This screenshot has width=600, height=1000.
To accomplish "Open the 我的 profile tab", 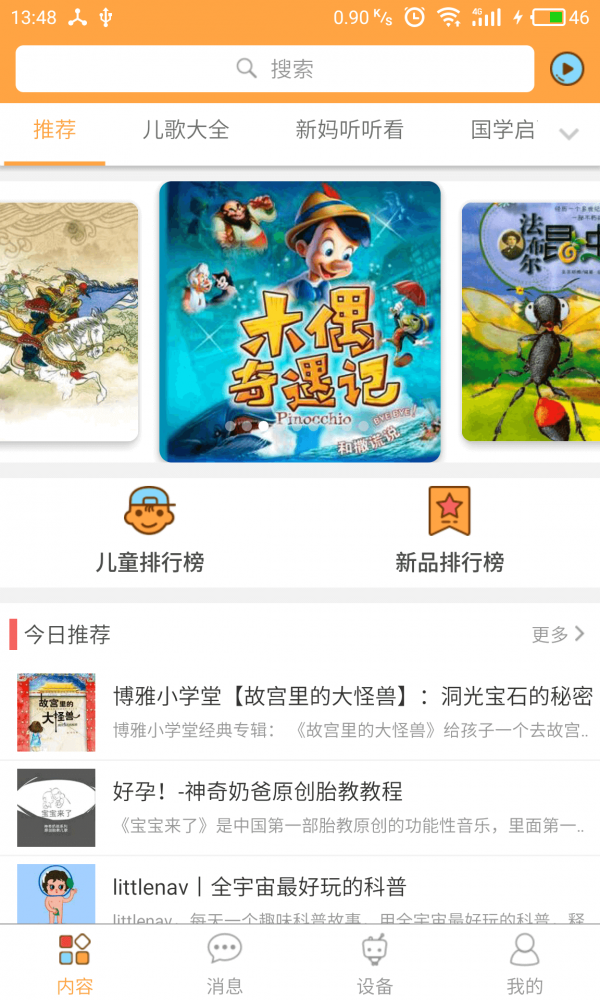I will (525, 964).
